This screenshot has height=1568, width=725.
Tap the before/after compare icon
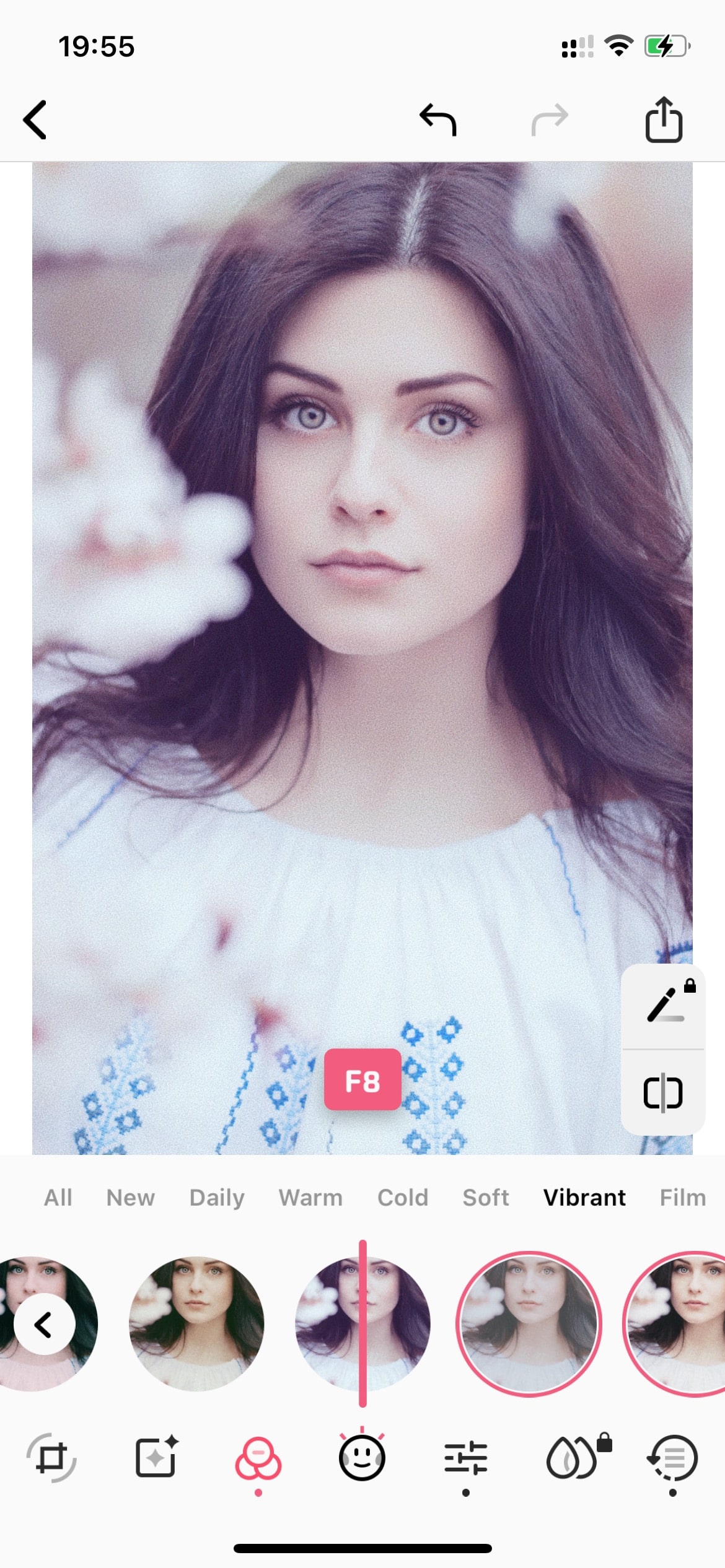[x=663, y=1093]
